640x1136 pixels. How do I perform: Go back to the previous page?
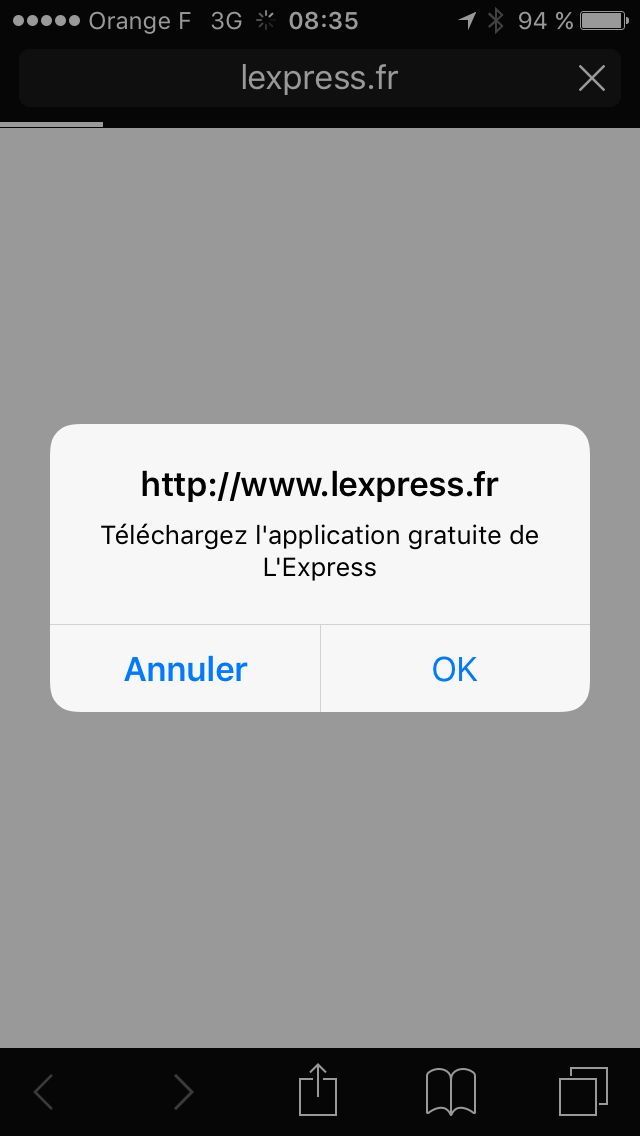pos(44,1092)
